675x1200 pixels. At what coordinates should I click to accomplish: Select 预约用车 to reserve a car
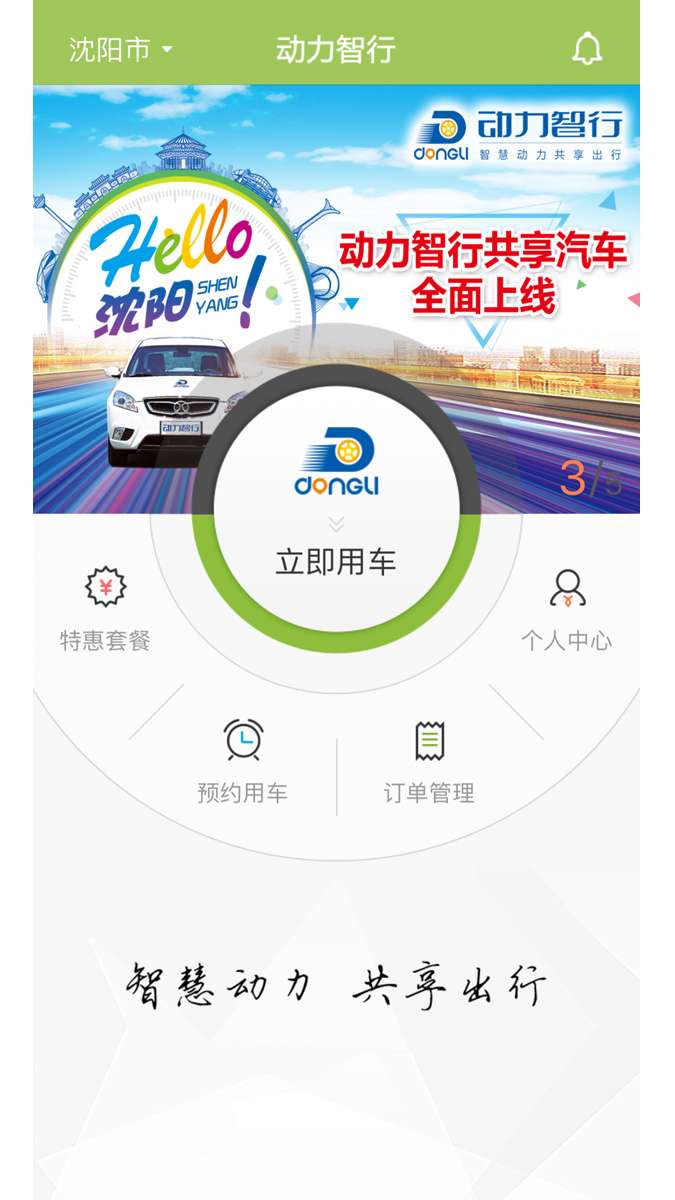243,762
